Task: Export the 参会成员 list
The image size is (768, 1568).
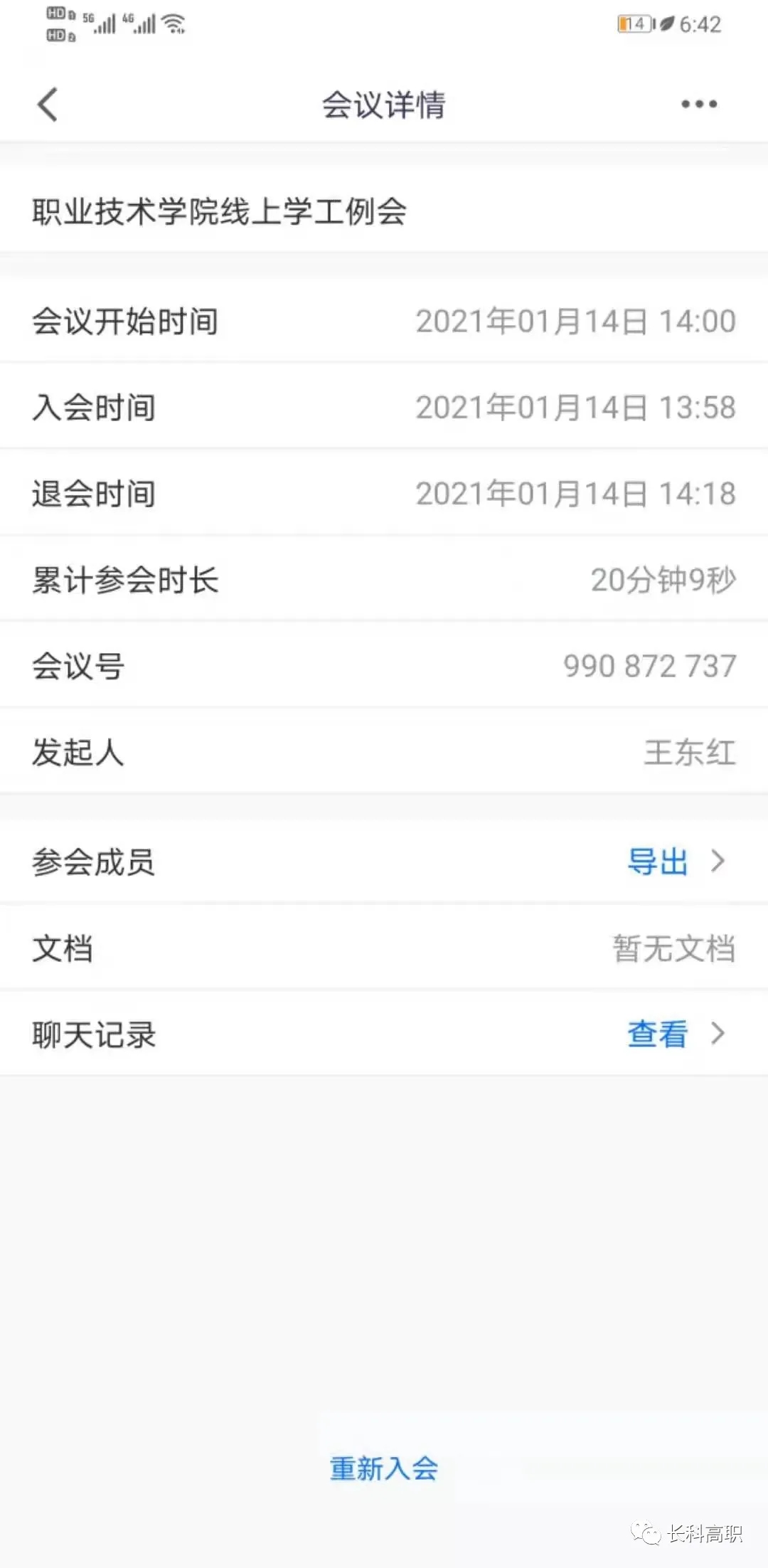Action: (x=658, y=862)
